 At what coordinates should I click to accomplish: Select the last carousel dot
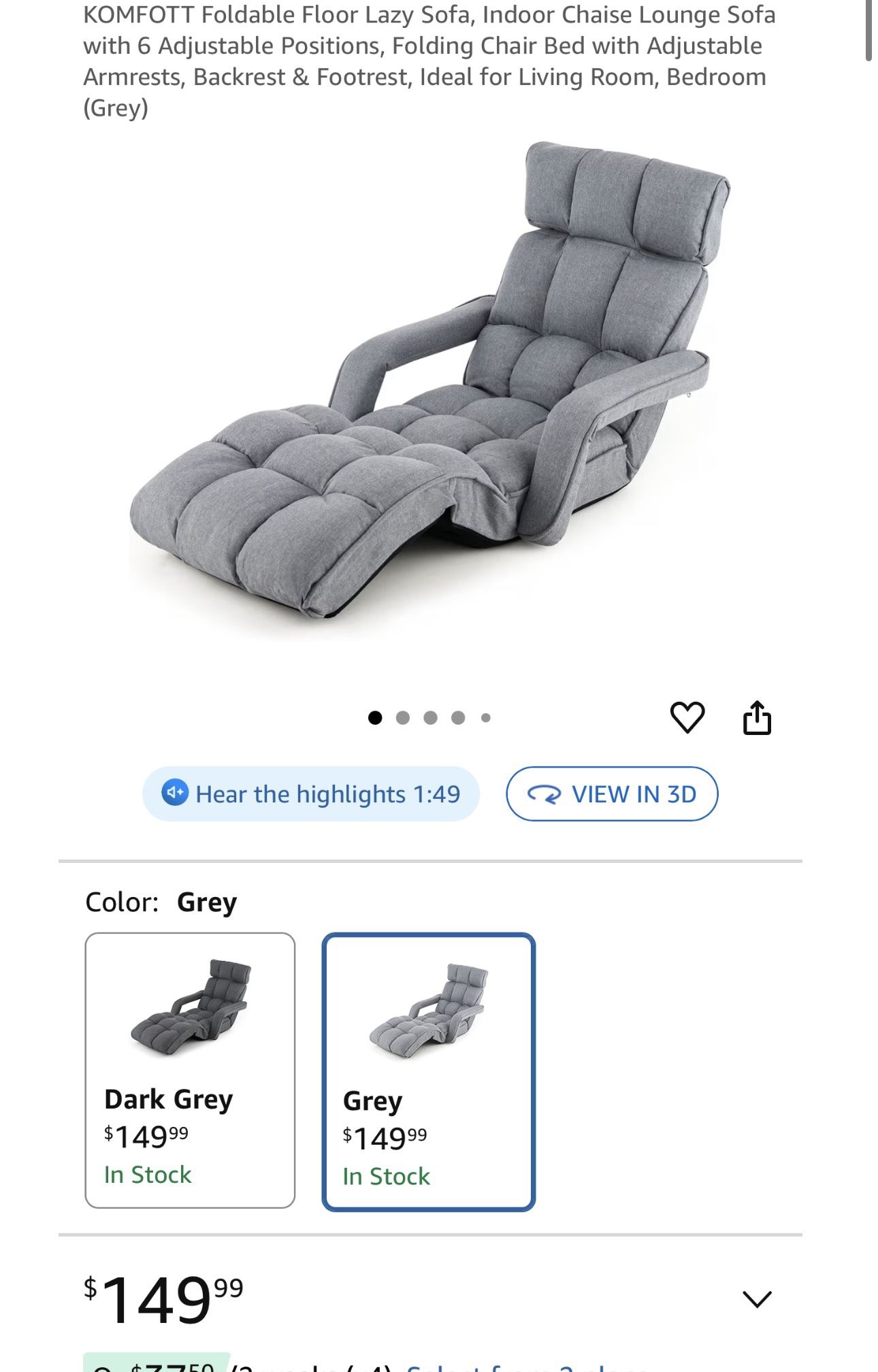coord(486,716)
